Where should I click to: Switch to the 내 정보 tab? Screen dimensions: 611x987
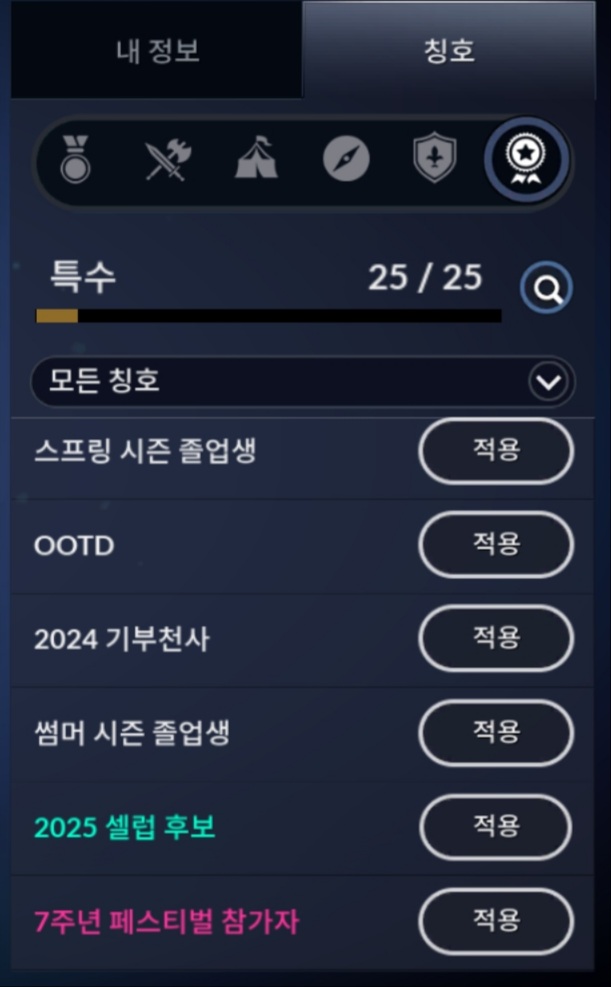click(157, 51)
